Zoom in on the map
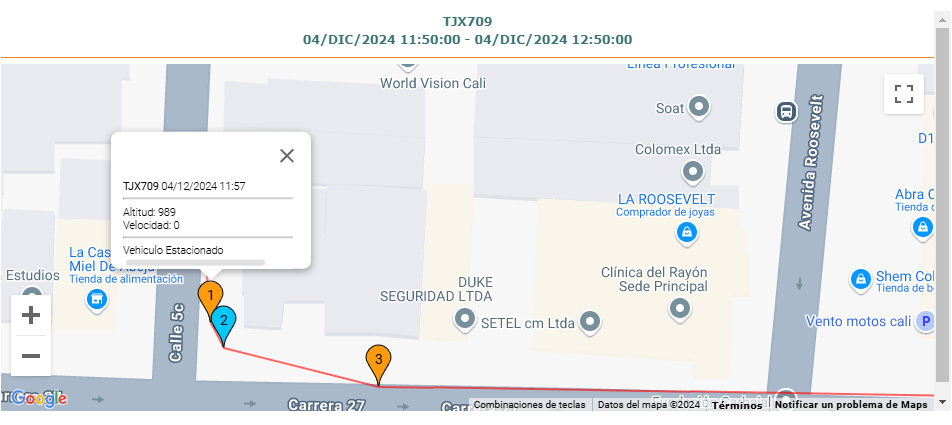The width and height of the screenshot is (952, 425). [31, 315]
